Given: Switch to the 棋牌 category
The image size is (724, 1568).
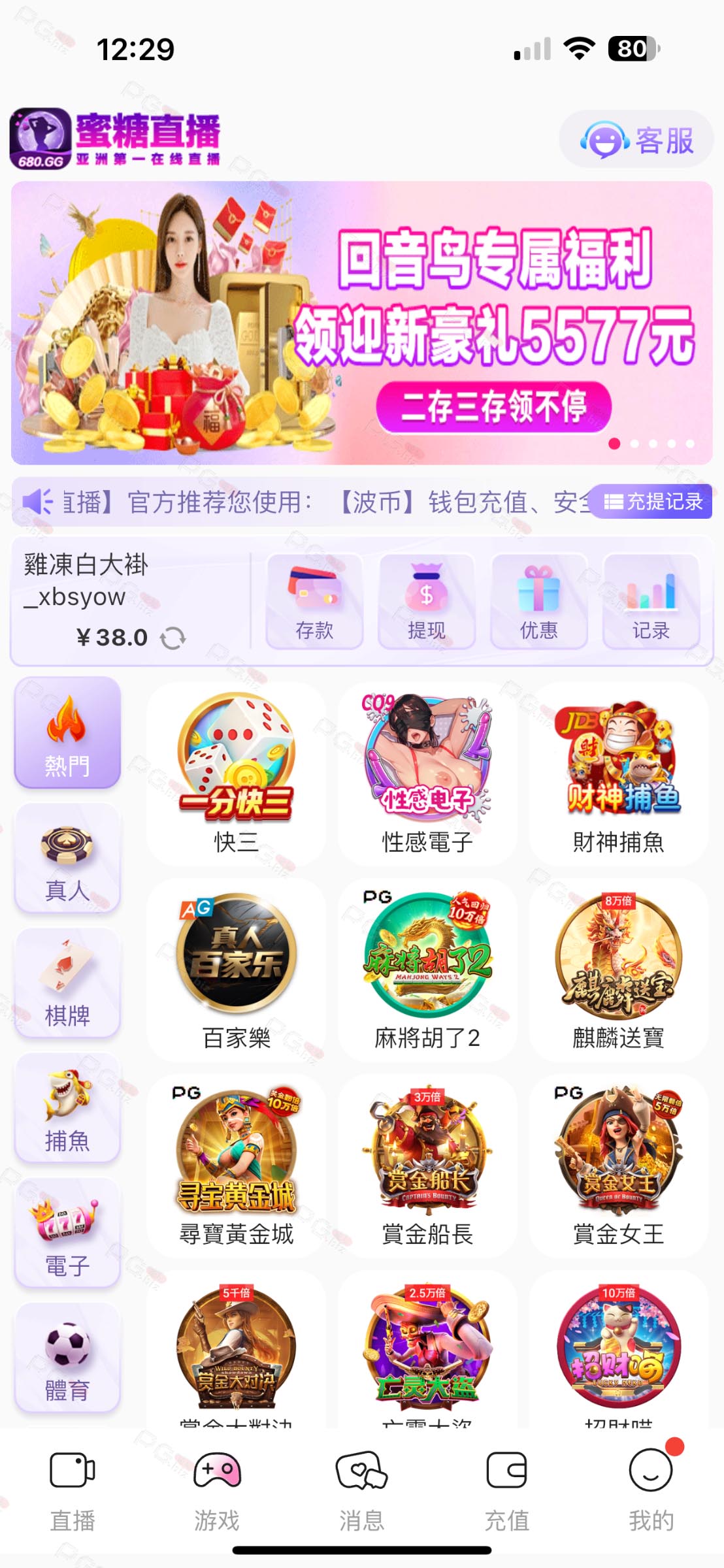Looking at the screenshot, I should 67,983.
